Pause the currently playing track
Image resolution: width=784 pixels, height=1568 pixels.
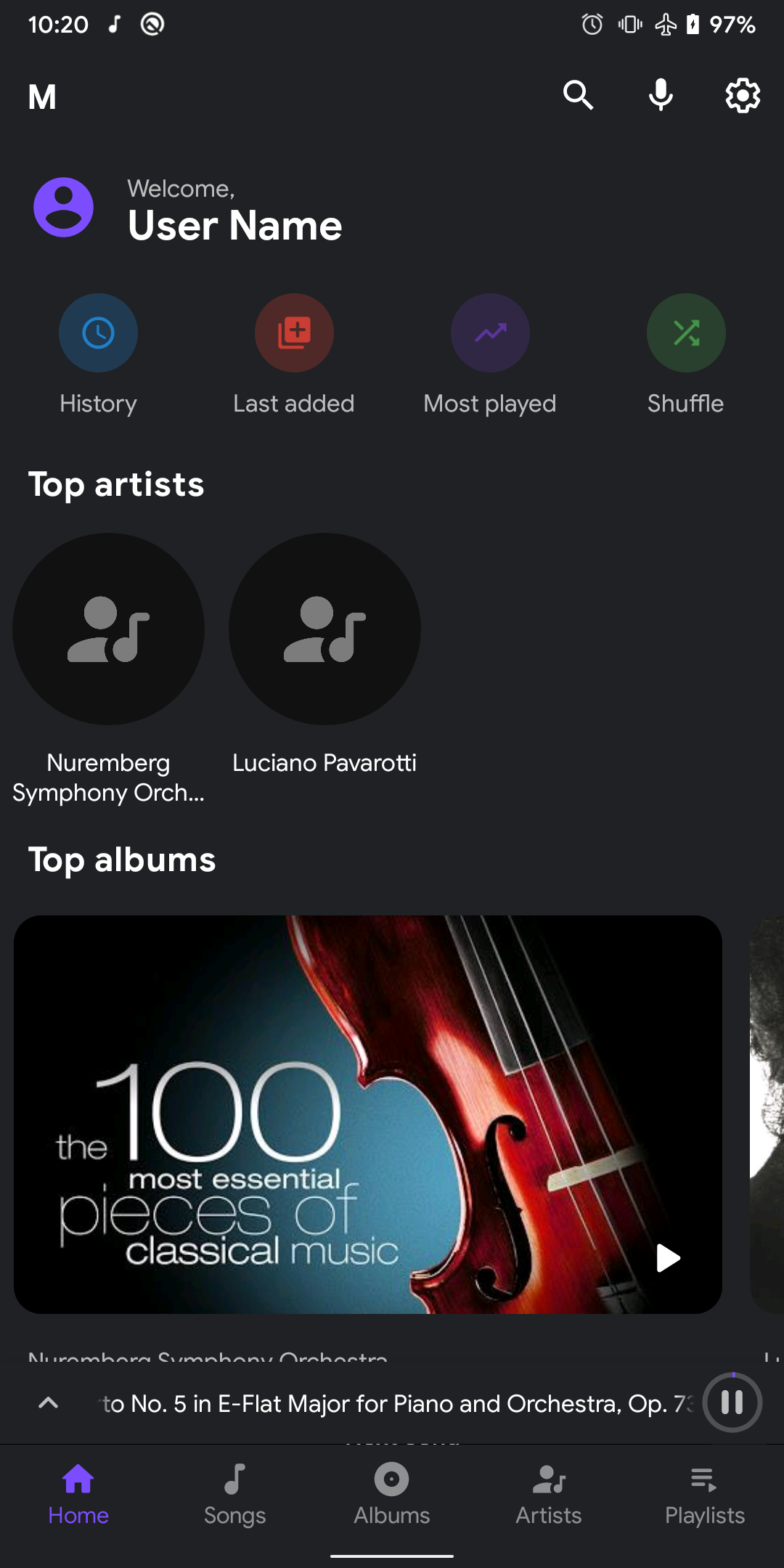click(x=732, y=1402)
